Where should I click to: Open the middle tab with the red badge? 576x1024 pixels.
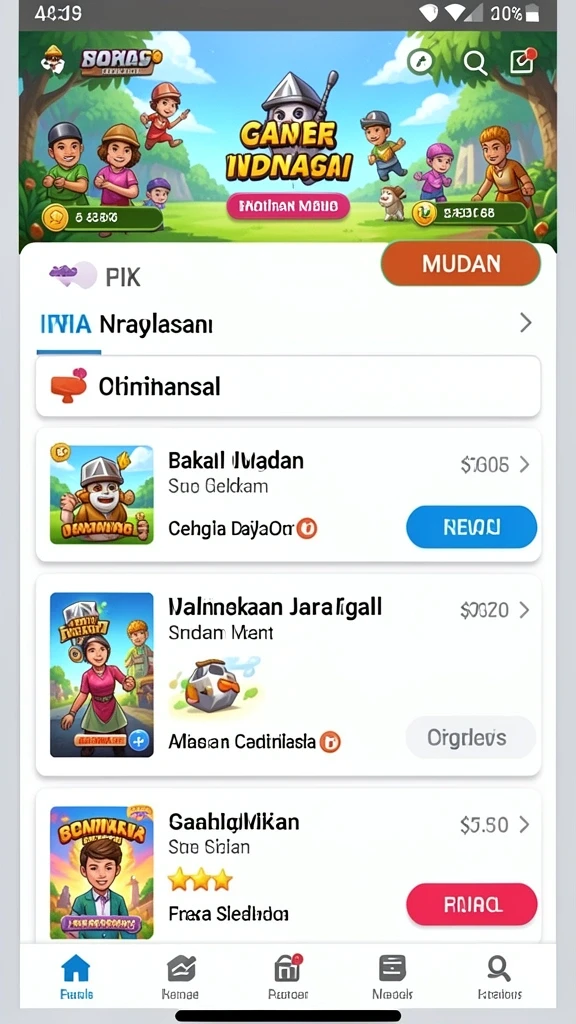click(287, 977)
